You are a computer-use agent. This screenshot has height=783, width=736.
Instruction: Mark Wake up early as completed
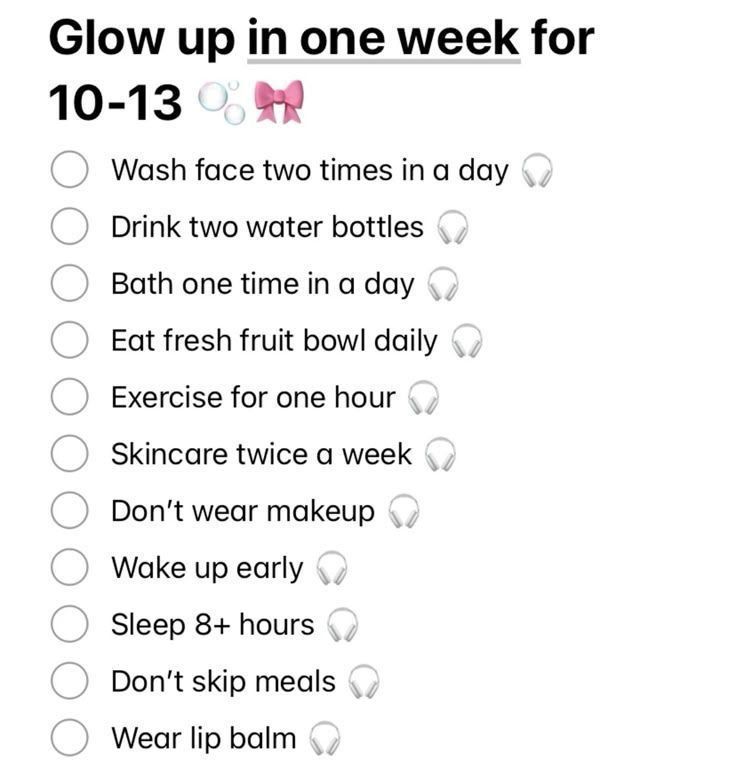click(68, 568)
